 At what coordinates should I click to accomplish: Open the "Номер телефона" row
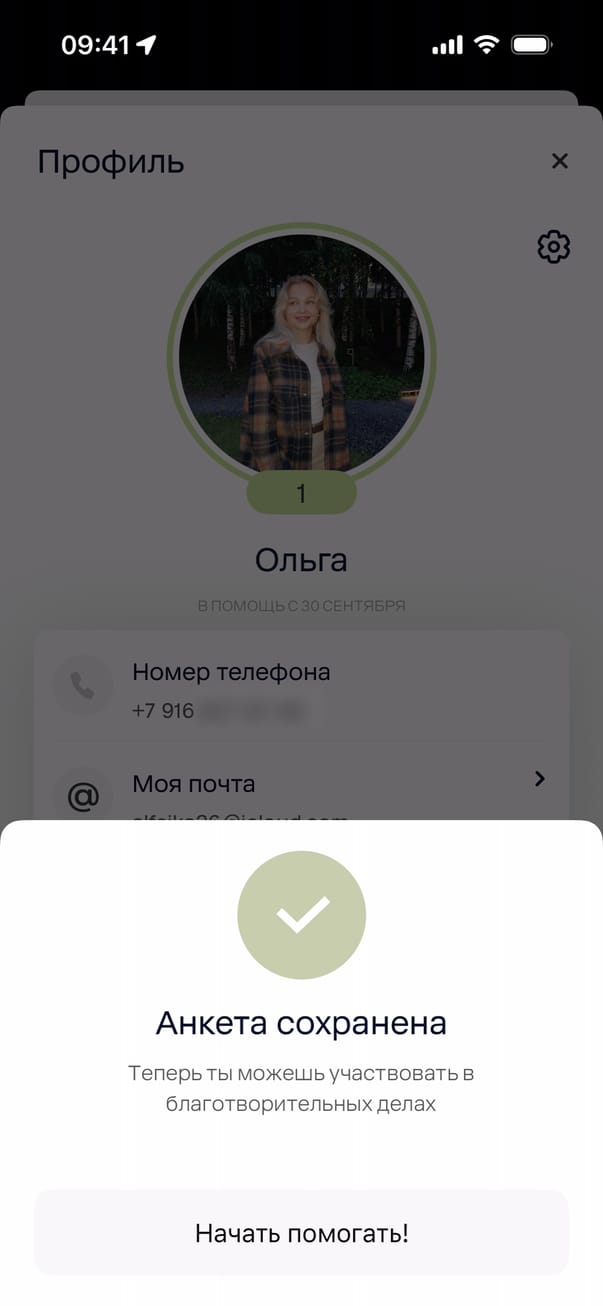point(301,690)
